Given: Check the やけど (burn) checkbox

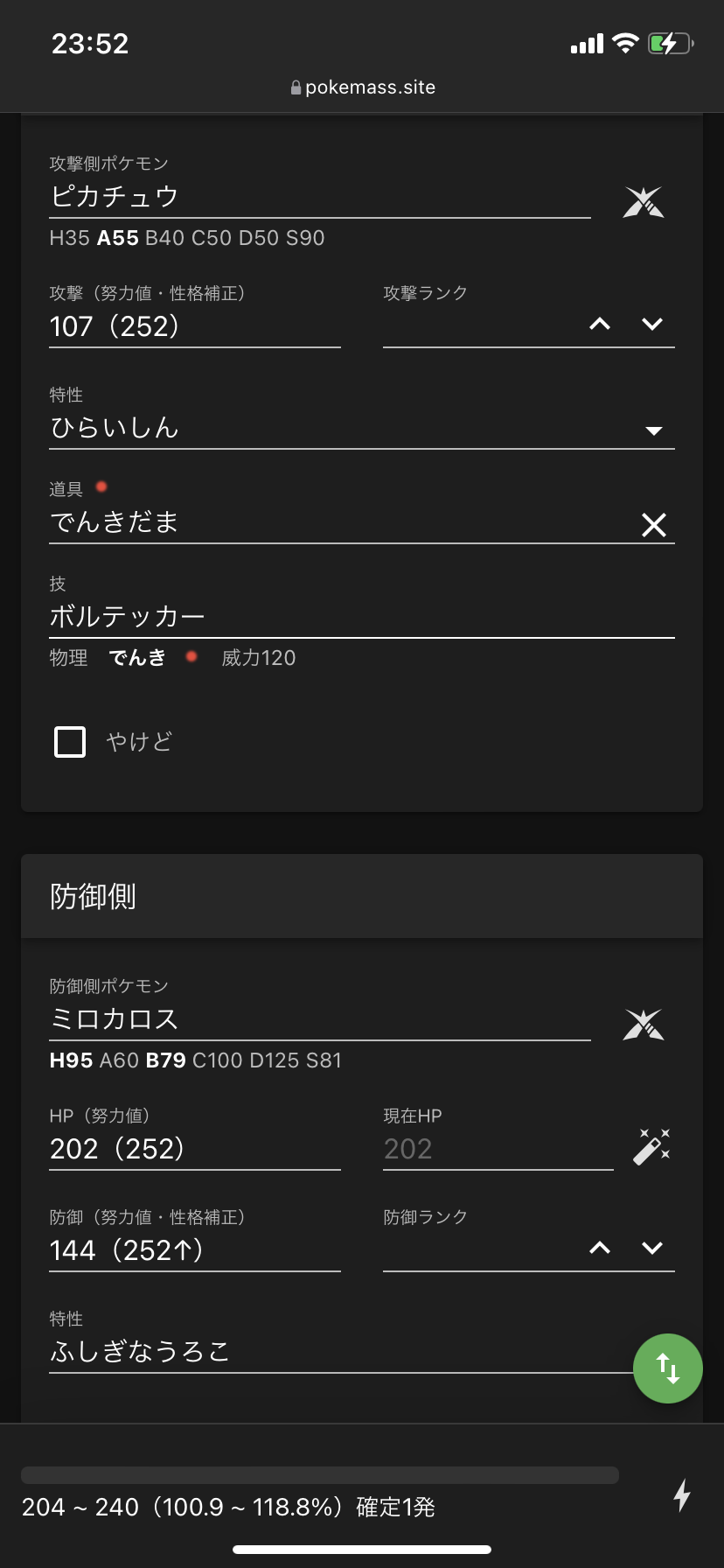Looking at the screenshot, I should coord(70,742).
